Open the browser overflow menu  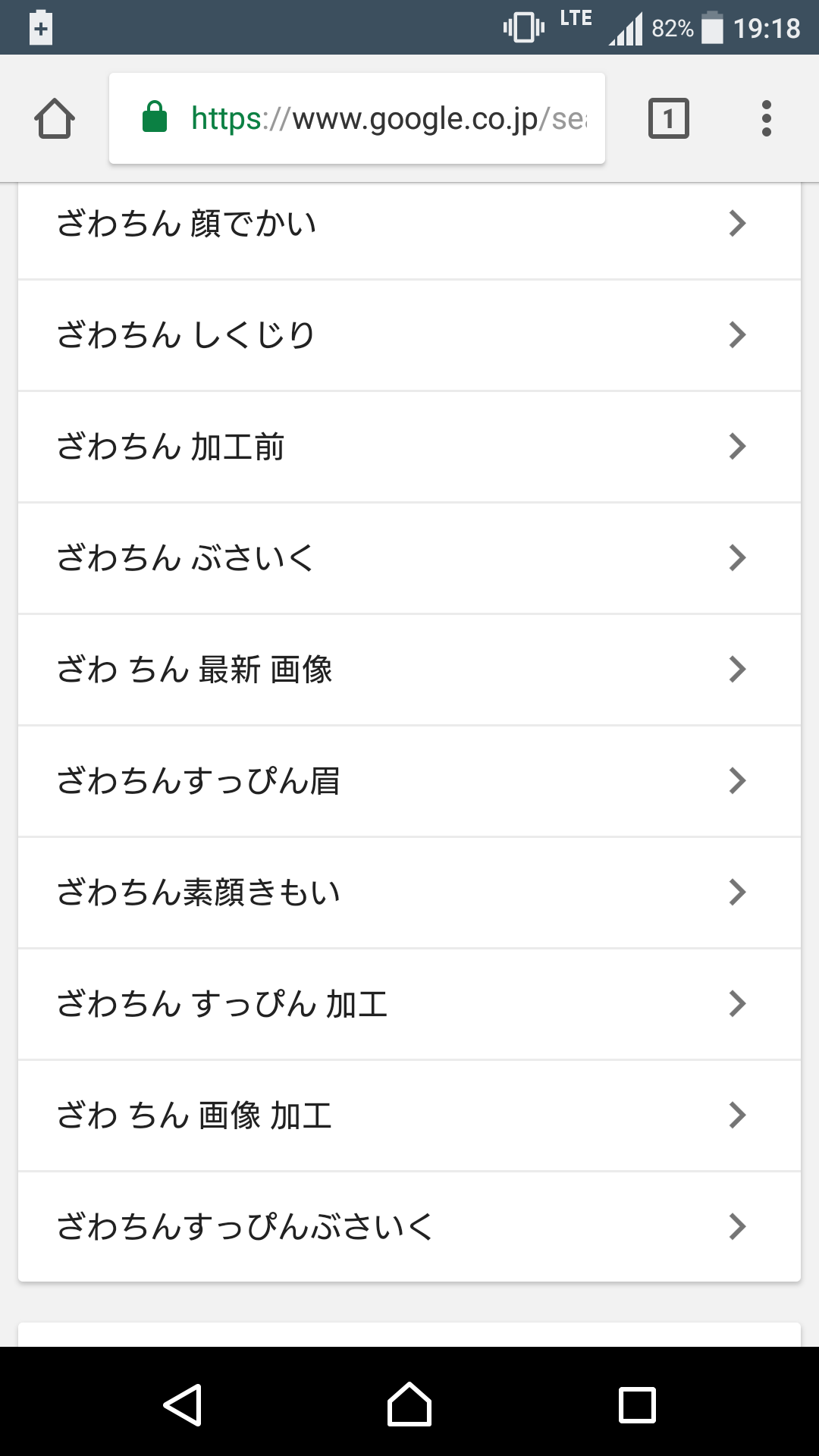(x=767, y=118)
